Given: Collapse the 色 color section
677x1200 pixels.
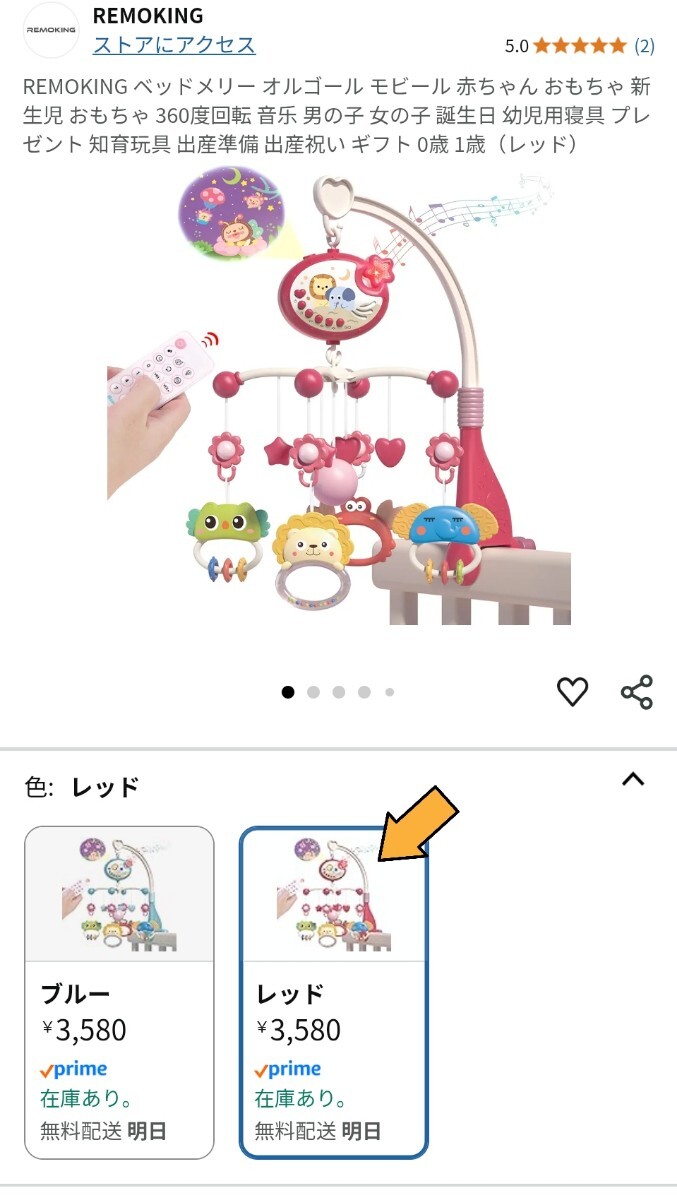Looking at the screenshot, I should pos(633,780).
